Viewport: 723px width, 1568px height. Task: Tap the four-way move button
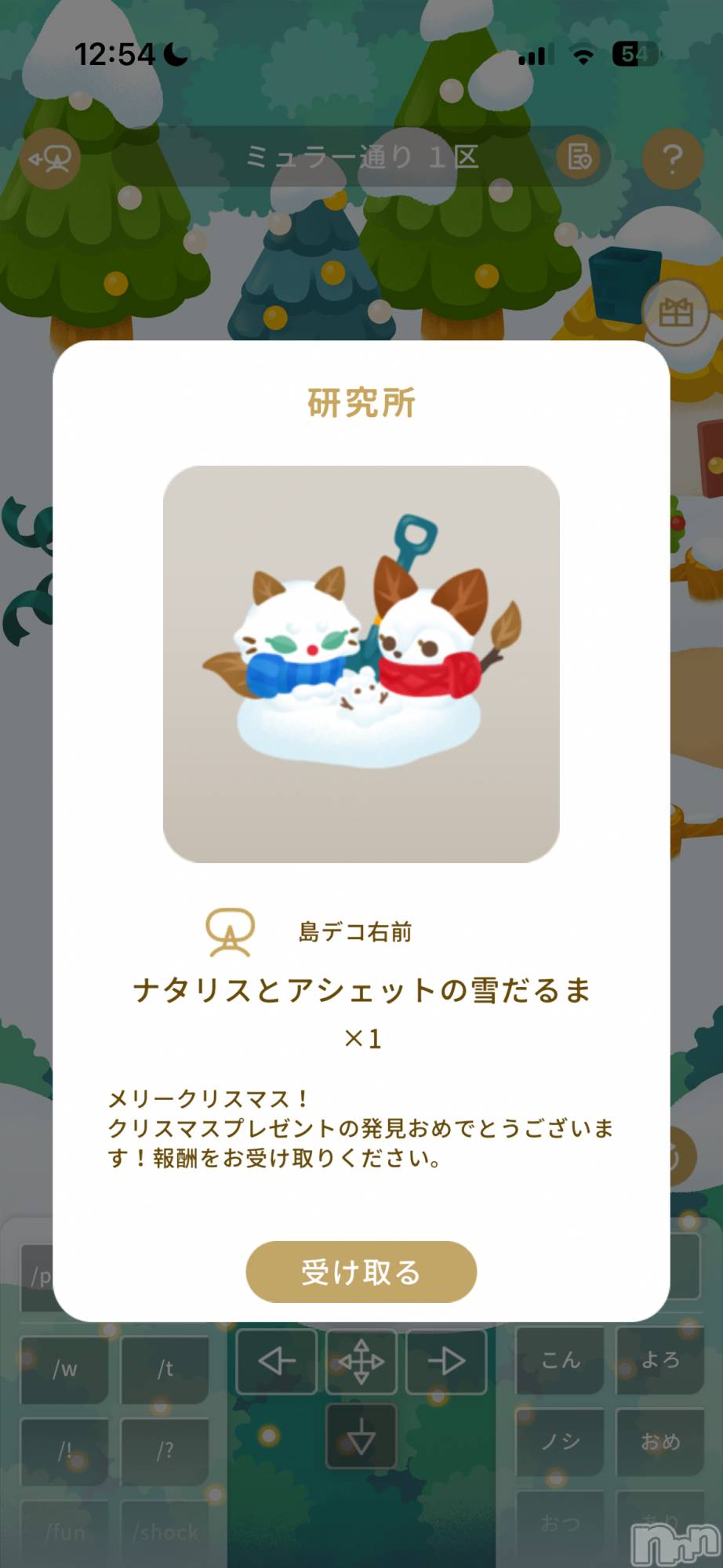click(361, 1361)
